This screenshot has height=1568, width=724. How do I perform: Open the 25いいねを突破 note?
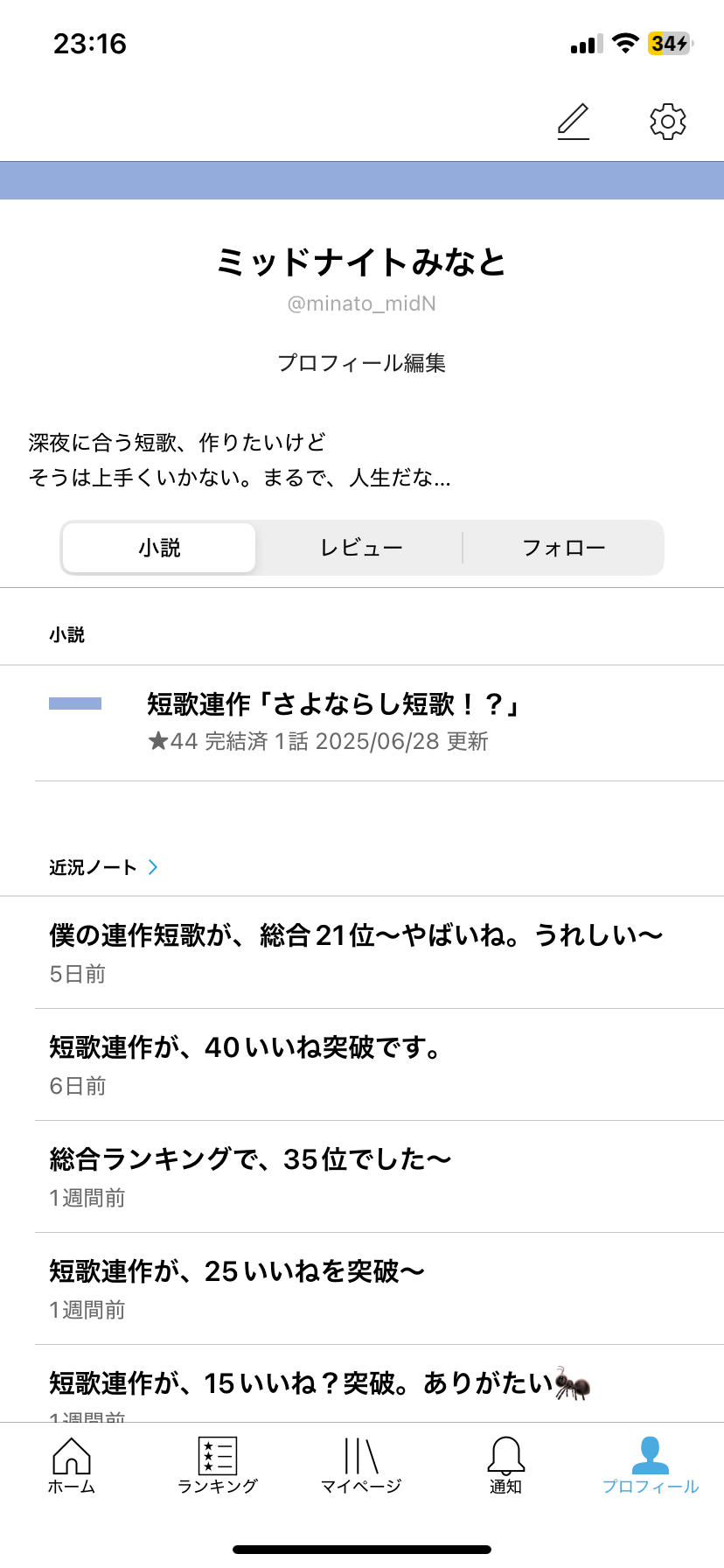(x=236, y=1288)
